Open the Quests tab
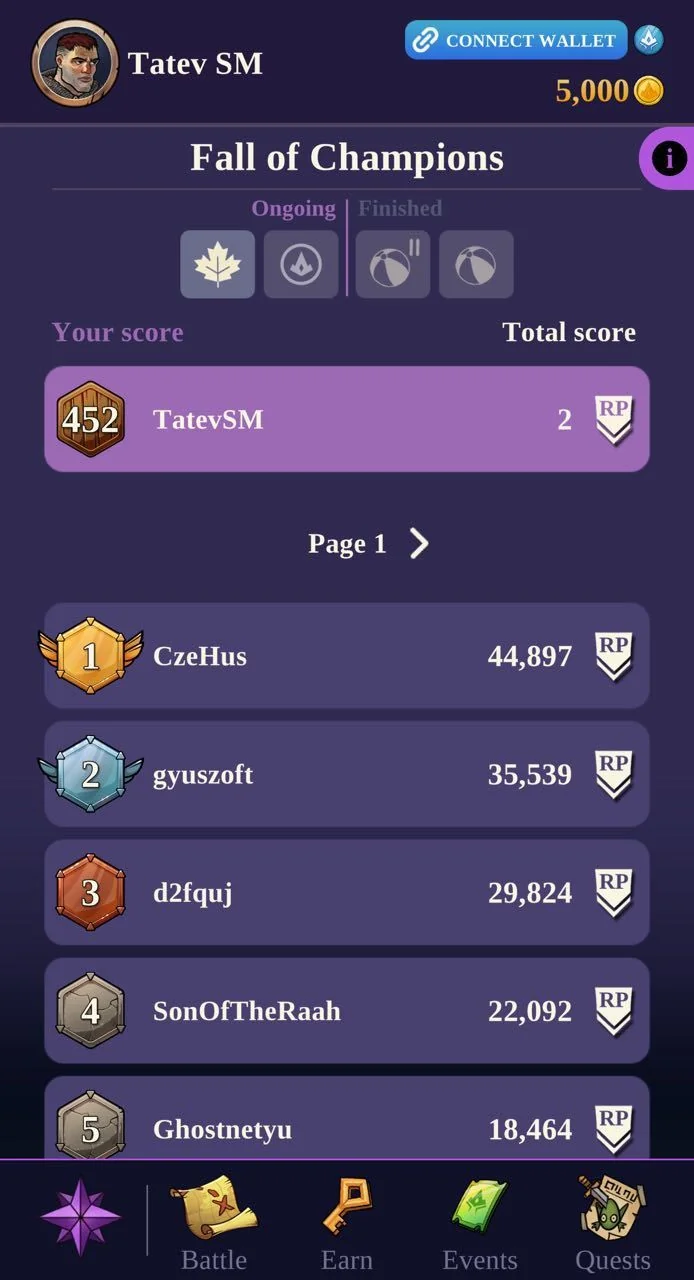Screen dimensions: 694x1280 pos(613,1224)
